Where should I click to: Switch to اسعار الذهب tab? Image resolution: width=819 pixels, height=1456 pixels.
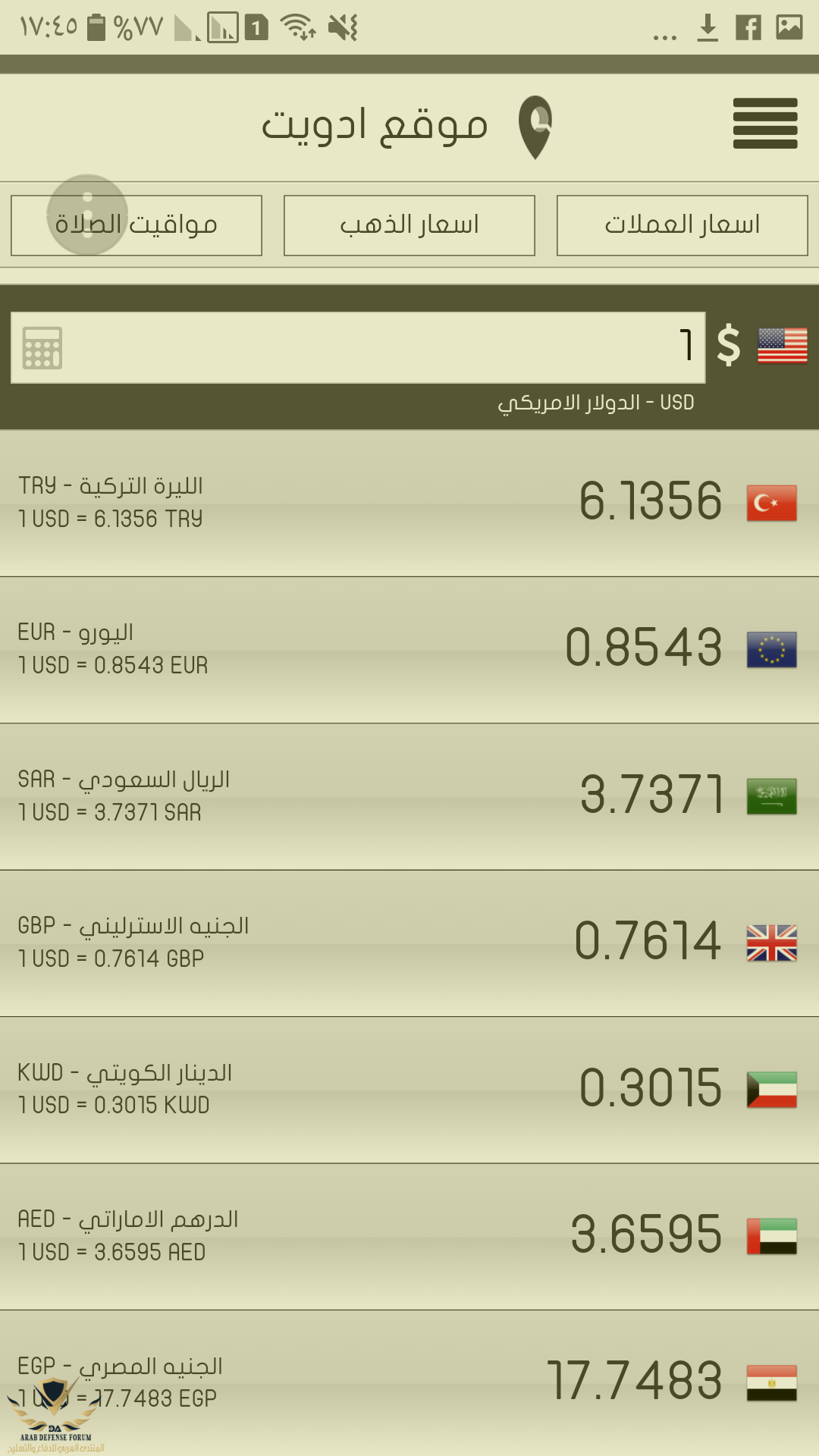(409, 225)
